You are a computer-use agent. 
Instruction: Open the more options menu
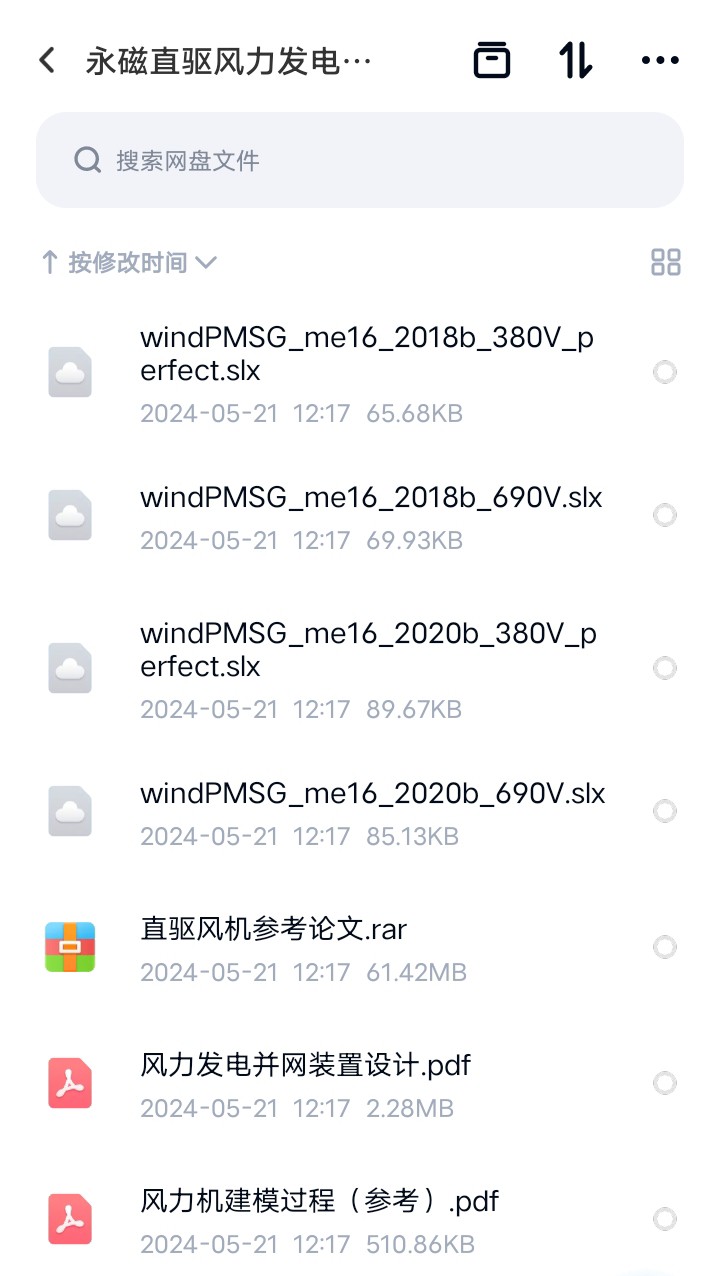[x=660, y=61]
